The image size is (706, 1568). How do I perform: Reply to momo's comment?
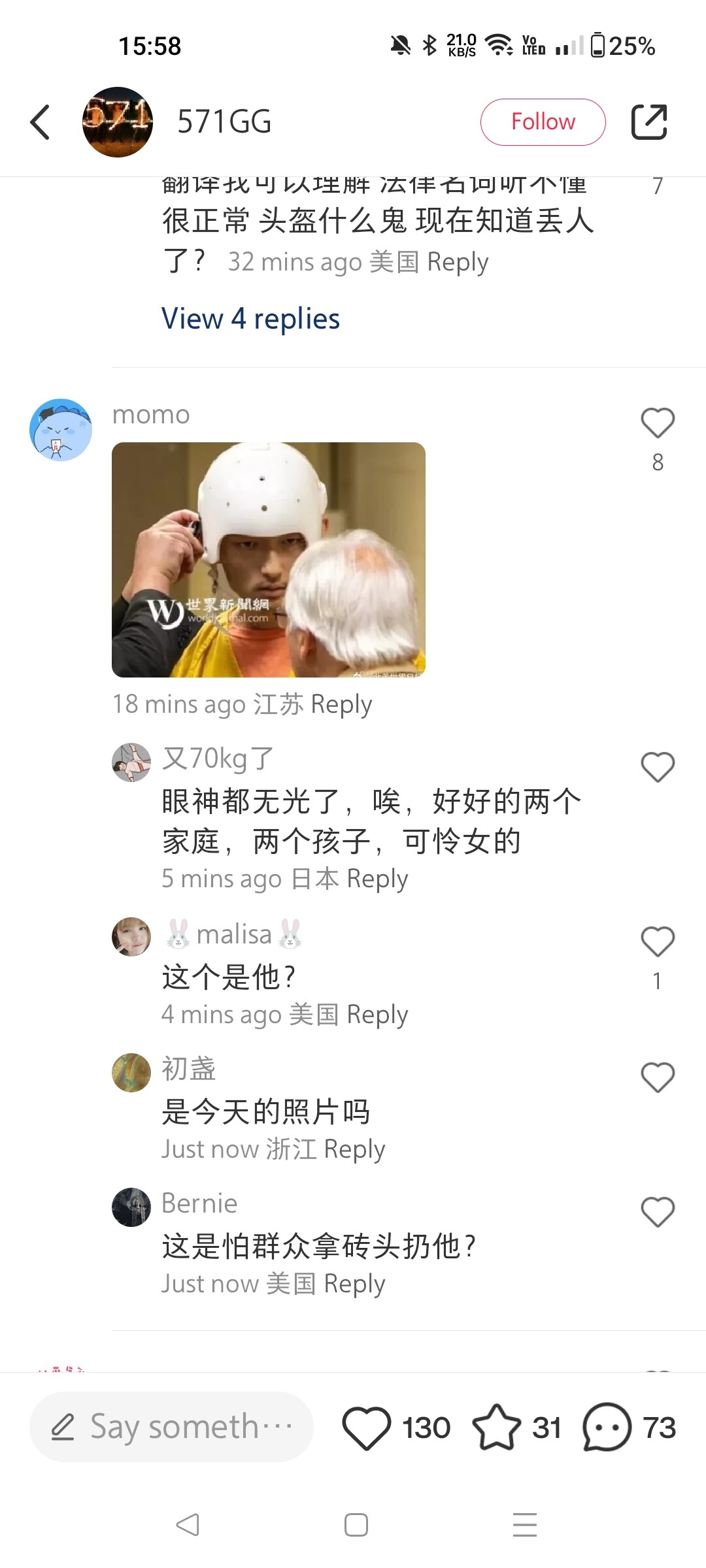[x=341, y=704]
